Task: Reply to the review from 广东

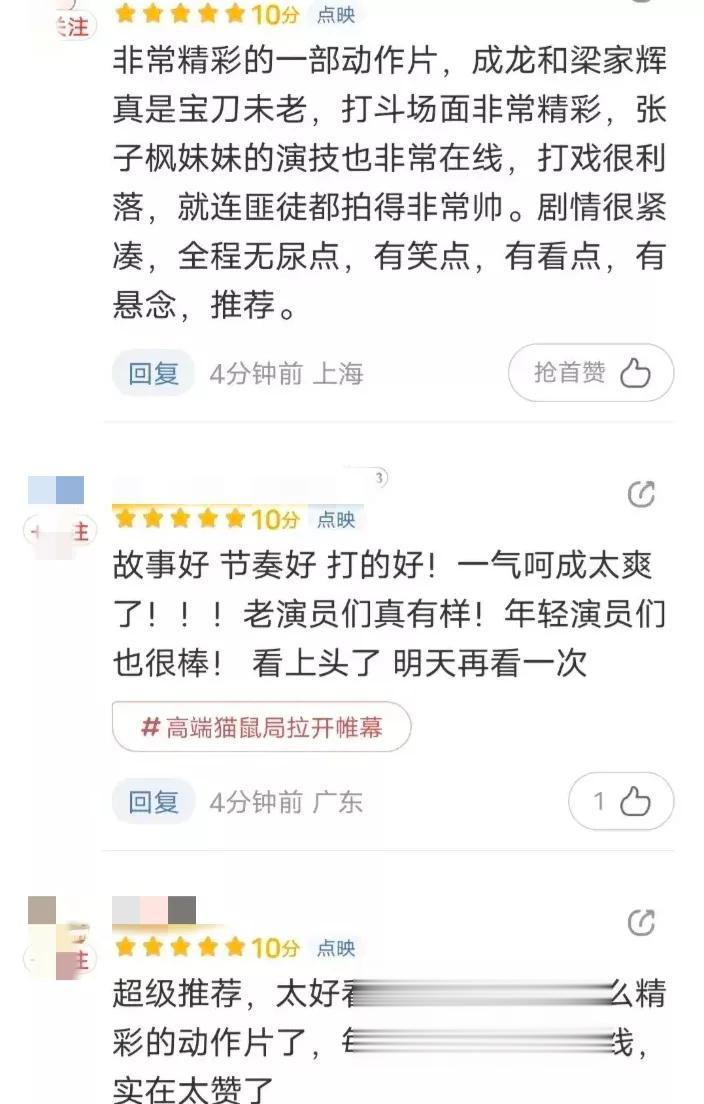Action: 153,801
